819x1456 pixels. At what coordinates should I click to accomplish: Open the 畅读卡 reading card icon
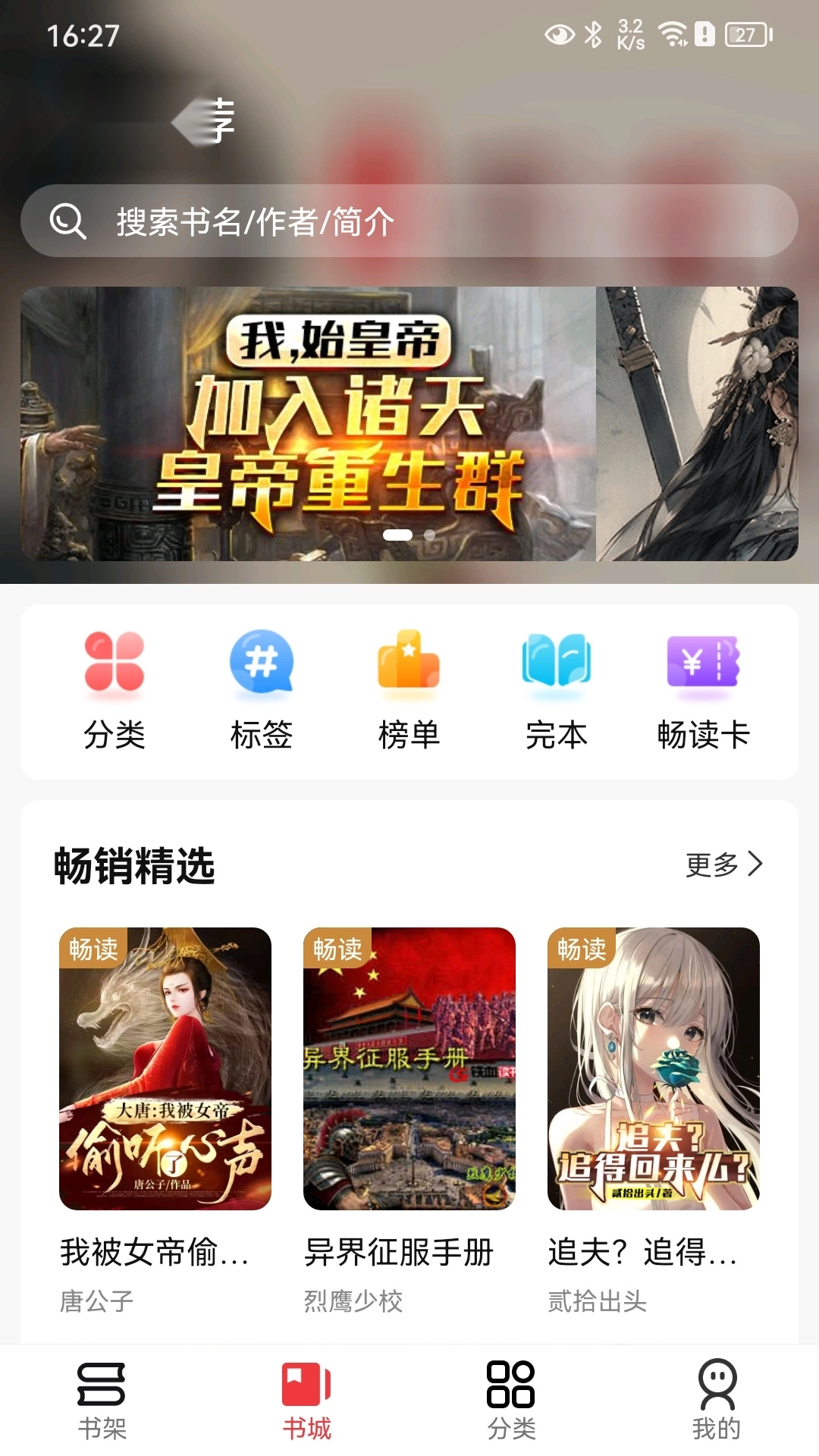[x=705, y=667]
